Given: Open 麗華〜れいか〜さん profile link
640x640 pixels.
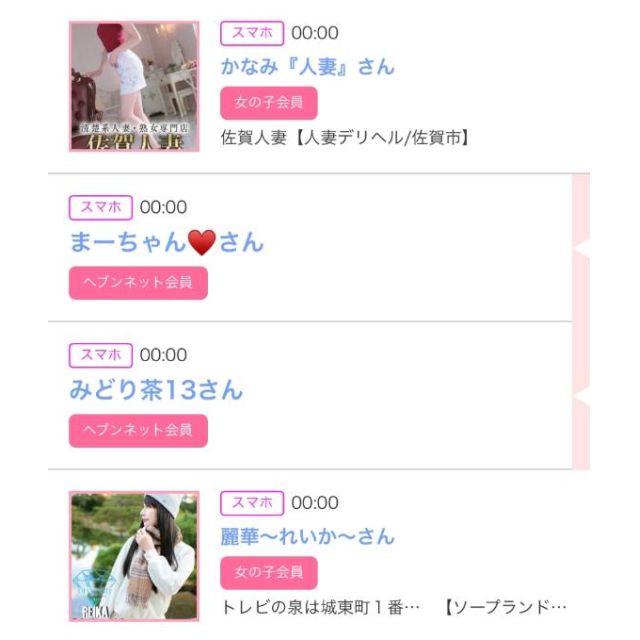Looking at the screenshot, I should point(307,536).
